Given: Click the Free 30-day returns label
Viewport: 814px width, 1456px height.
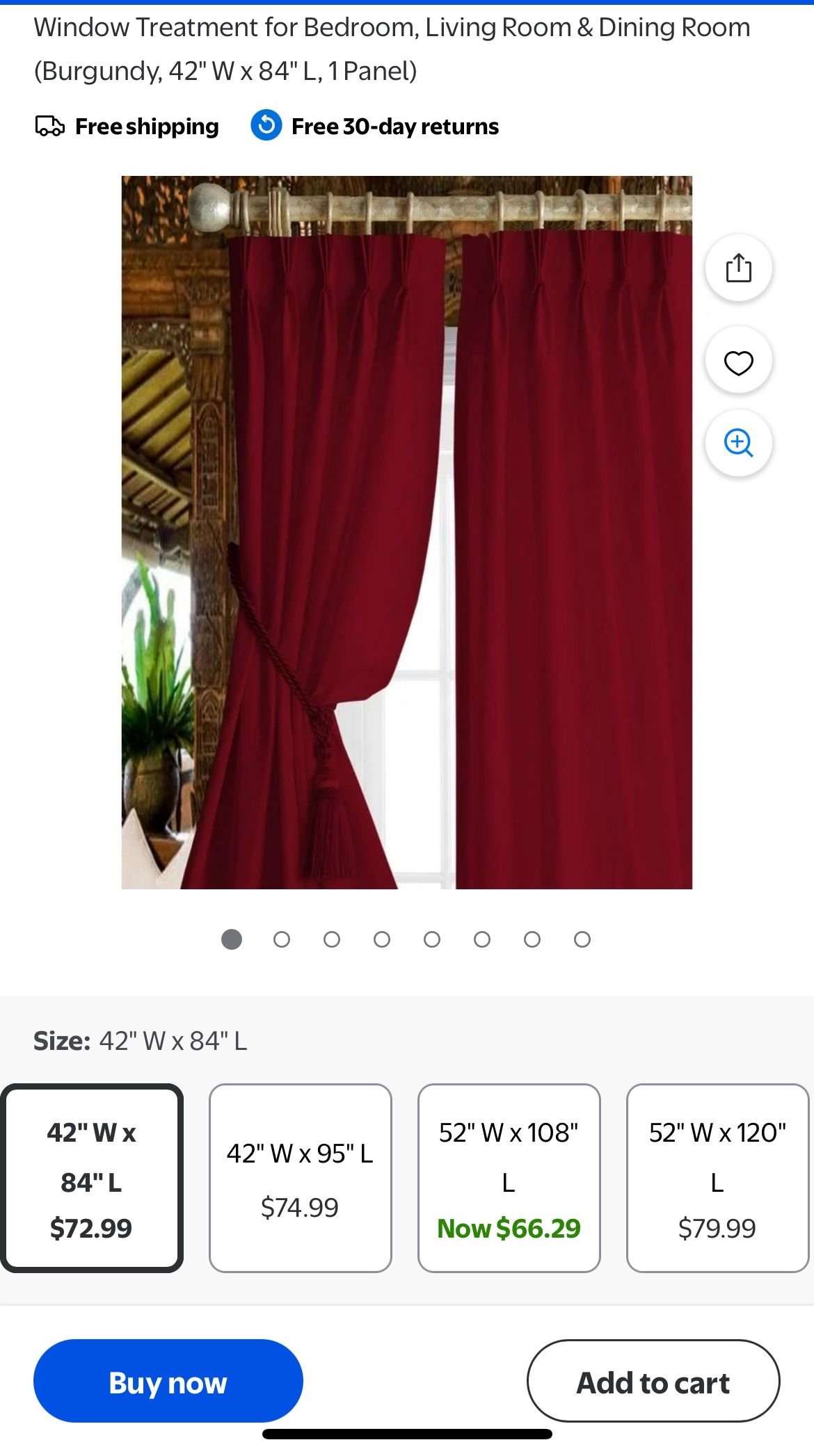Looking at the screenshot, I should coord(394,126).
